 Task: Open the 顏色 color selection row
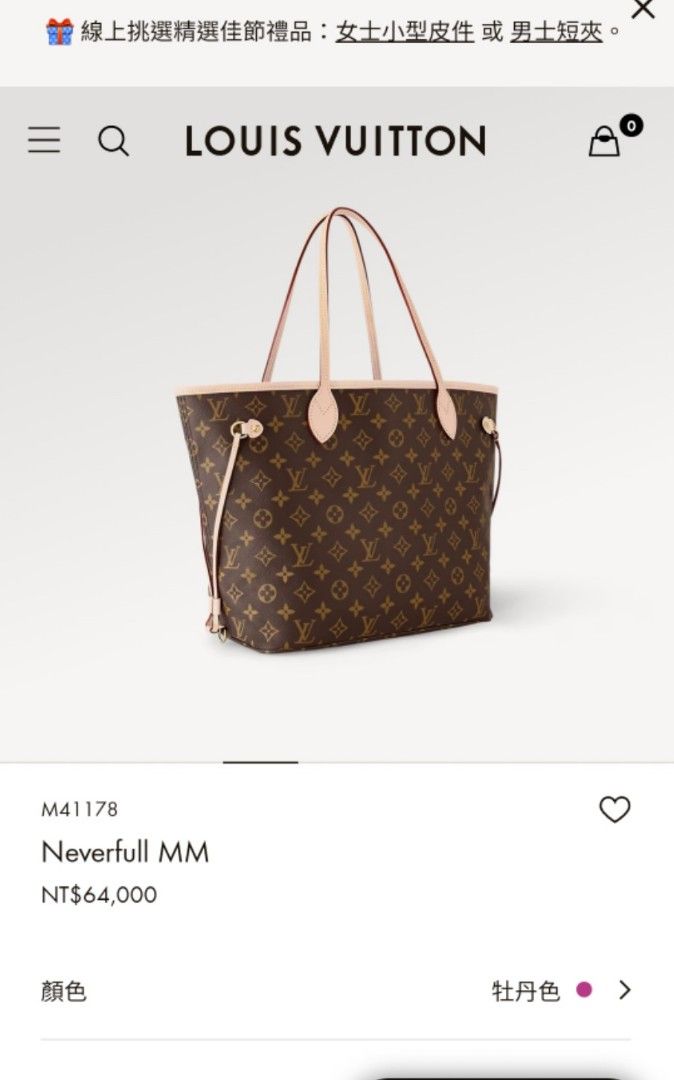[x=337, y=991]
